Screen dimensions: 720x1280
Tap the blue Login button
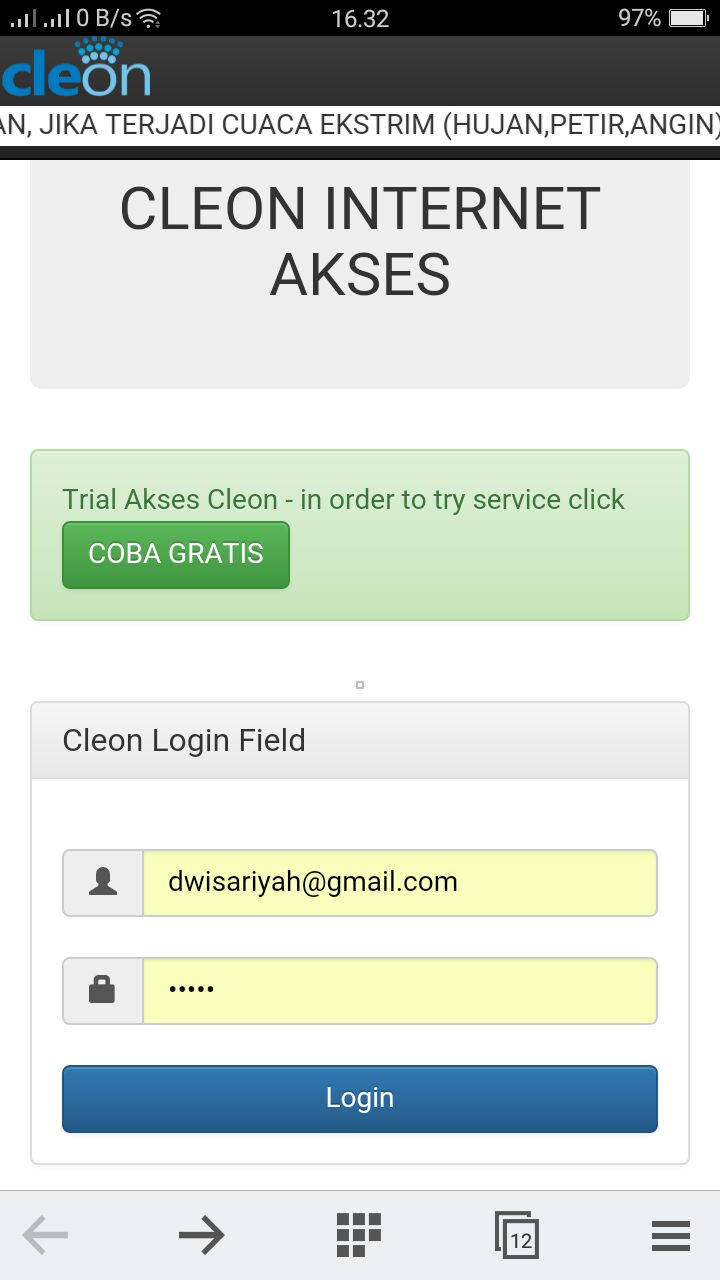pyautogui.click(x=360, y=1099)
